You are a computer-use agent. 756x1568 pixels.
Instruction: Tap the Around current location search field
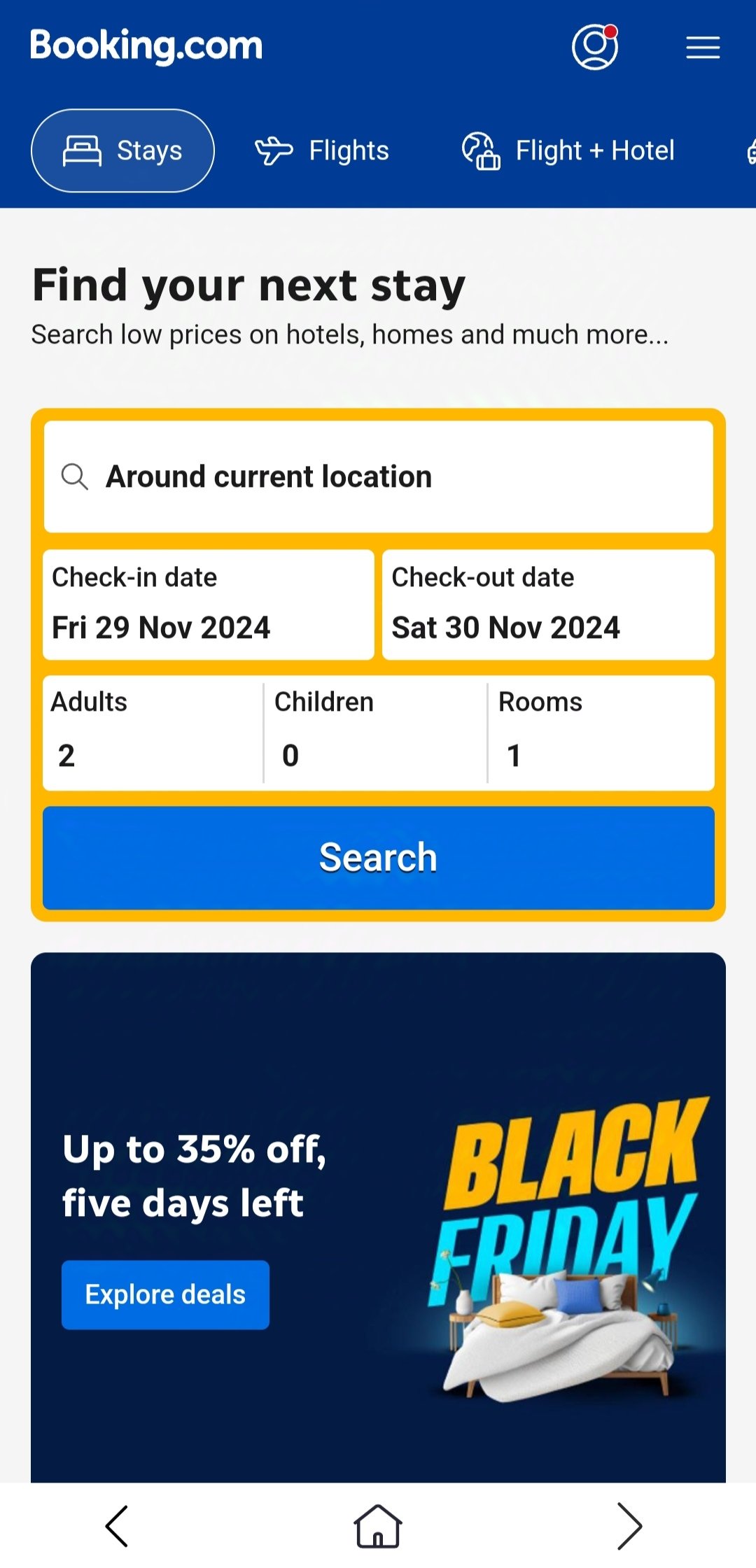coord(378,476)
